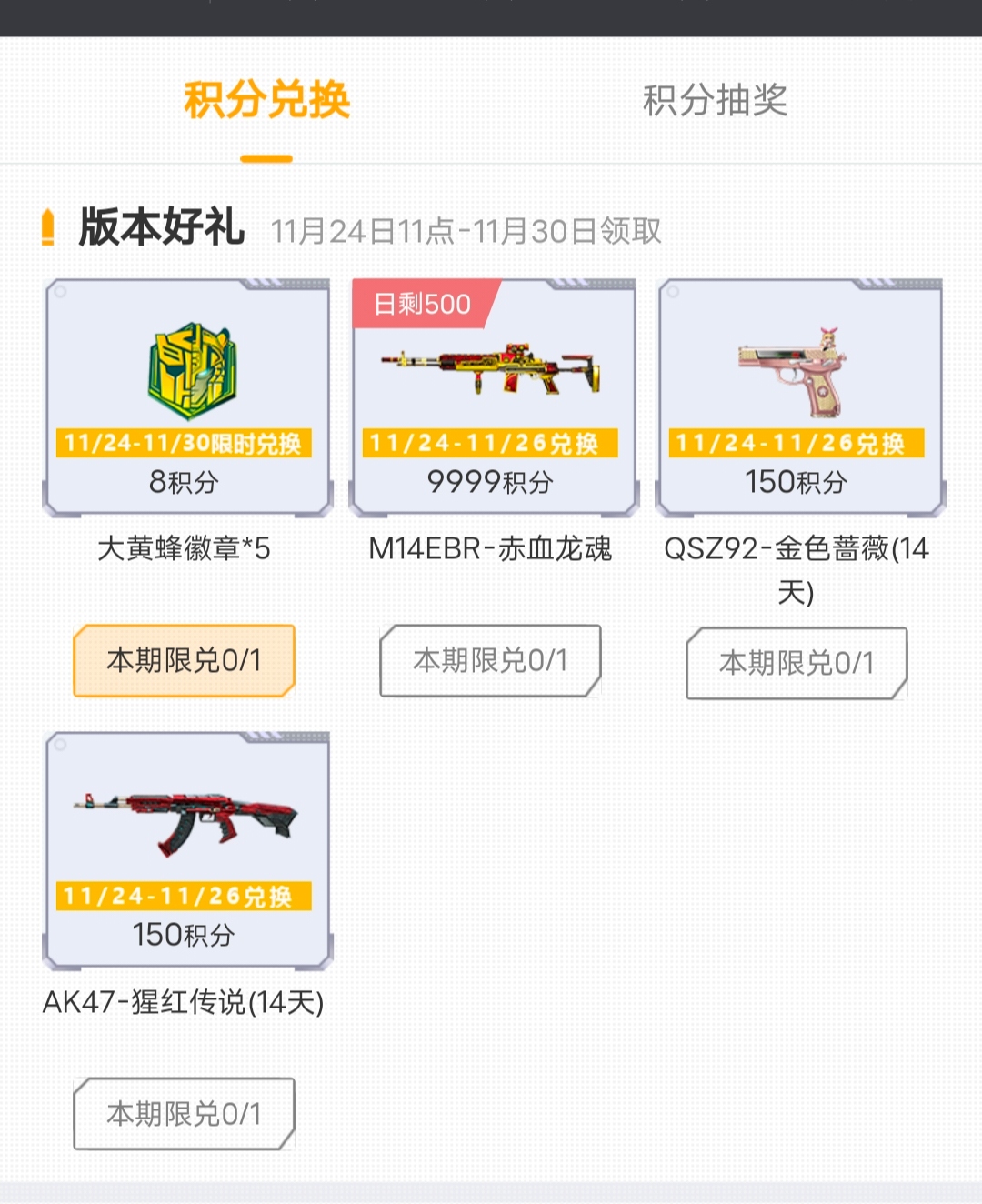Switch to the 积分抽奖 tab

click(x=715, y=100)
